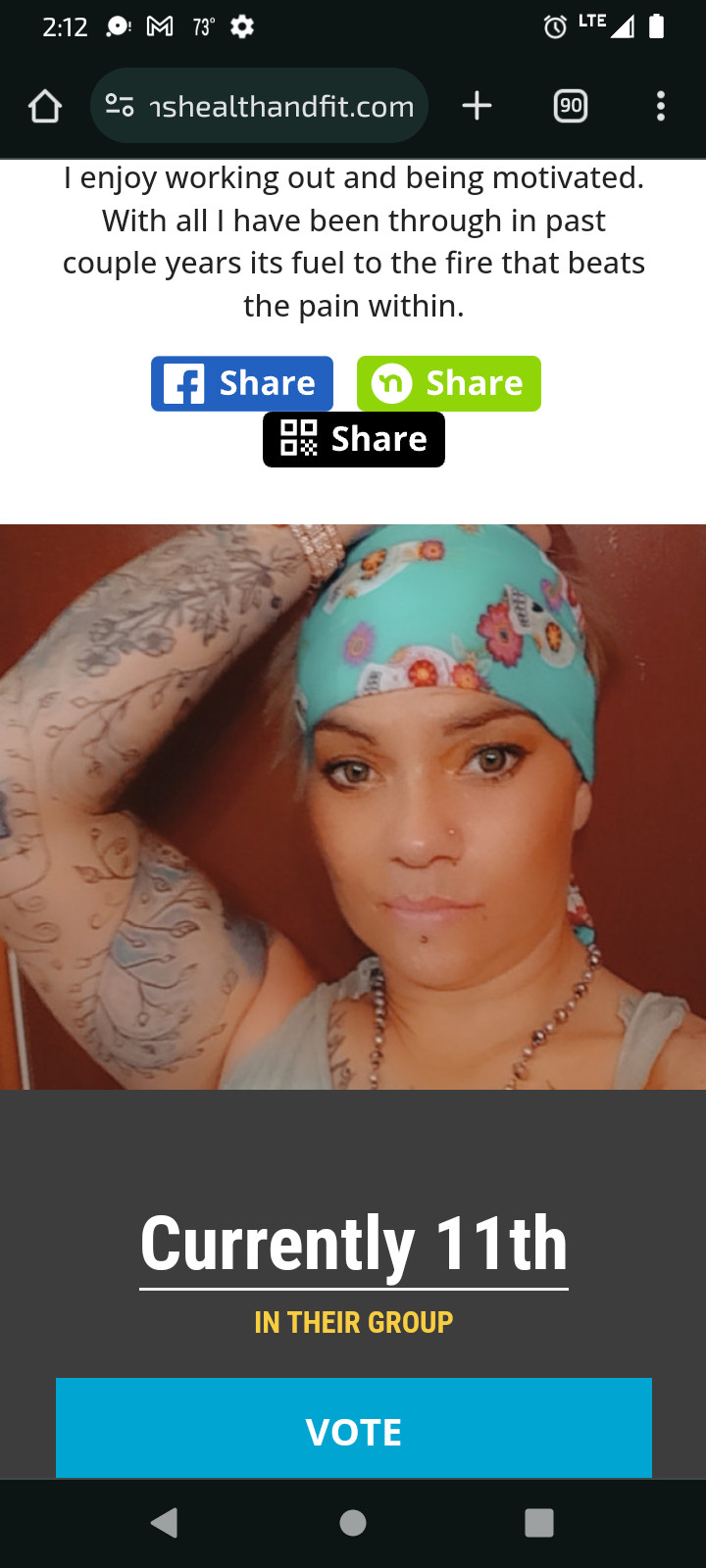The height and width of the screenshot is (1568, 706).
Task: Go back with the system back button
Action: click(x=165, y=1522)
